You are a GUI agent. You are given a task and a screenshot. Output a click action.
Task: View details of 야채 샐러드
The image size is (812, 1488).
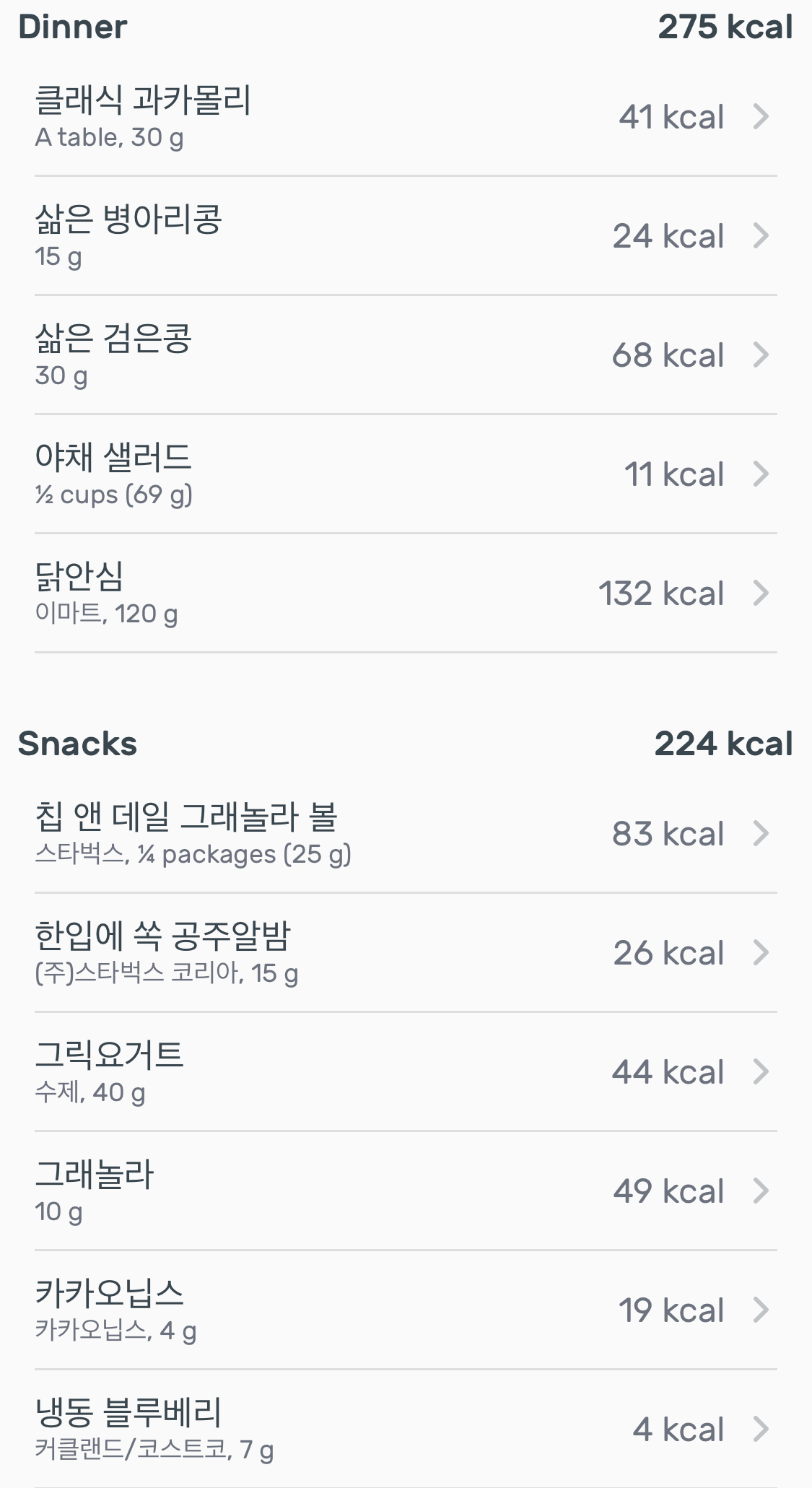406,474
